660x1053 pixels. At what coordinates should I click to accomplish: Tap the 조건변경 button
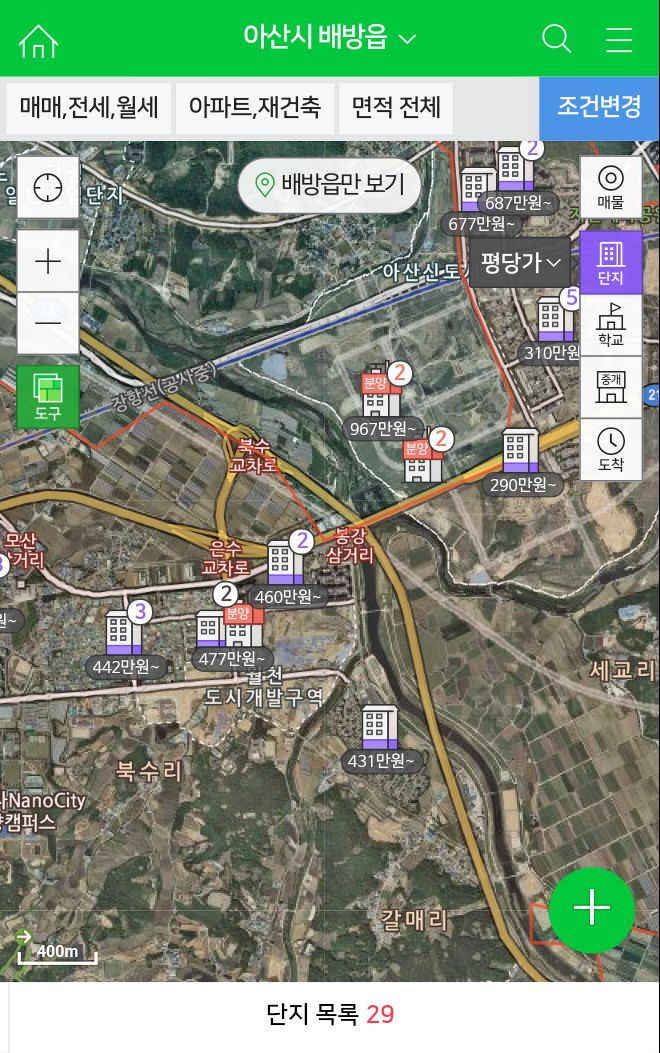click(x=599, y=108)
